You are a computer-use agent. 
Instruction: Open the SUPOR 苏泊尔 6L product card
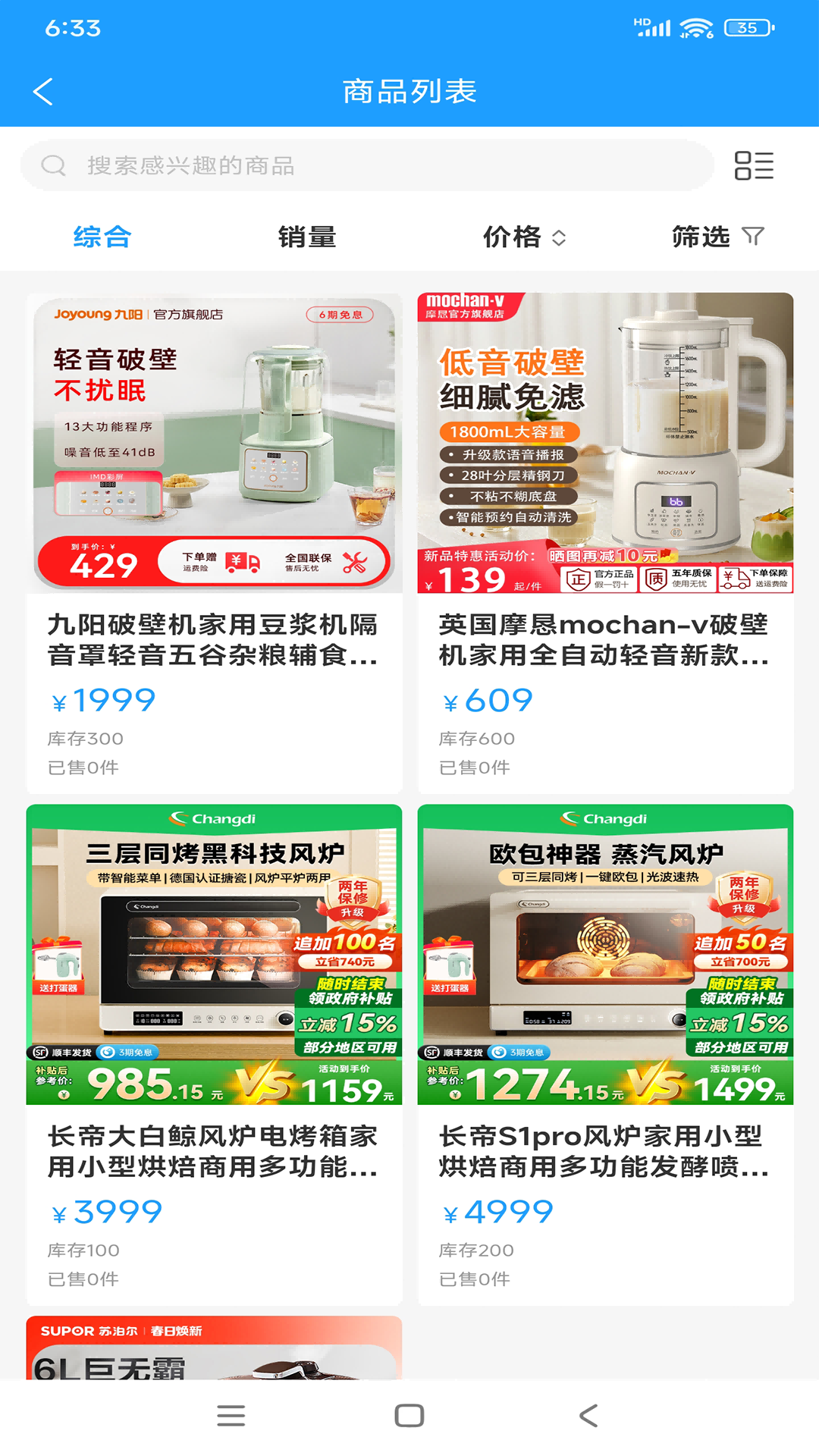pos(212,1357)
